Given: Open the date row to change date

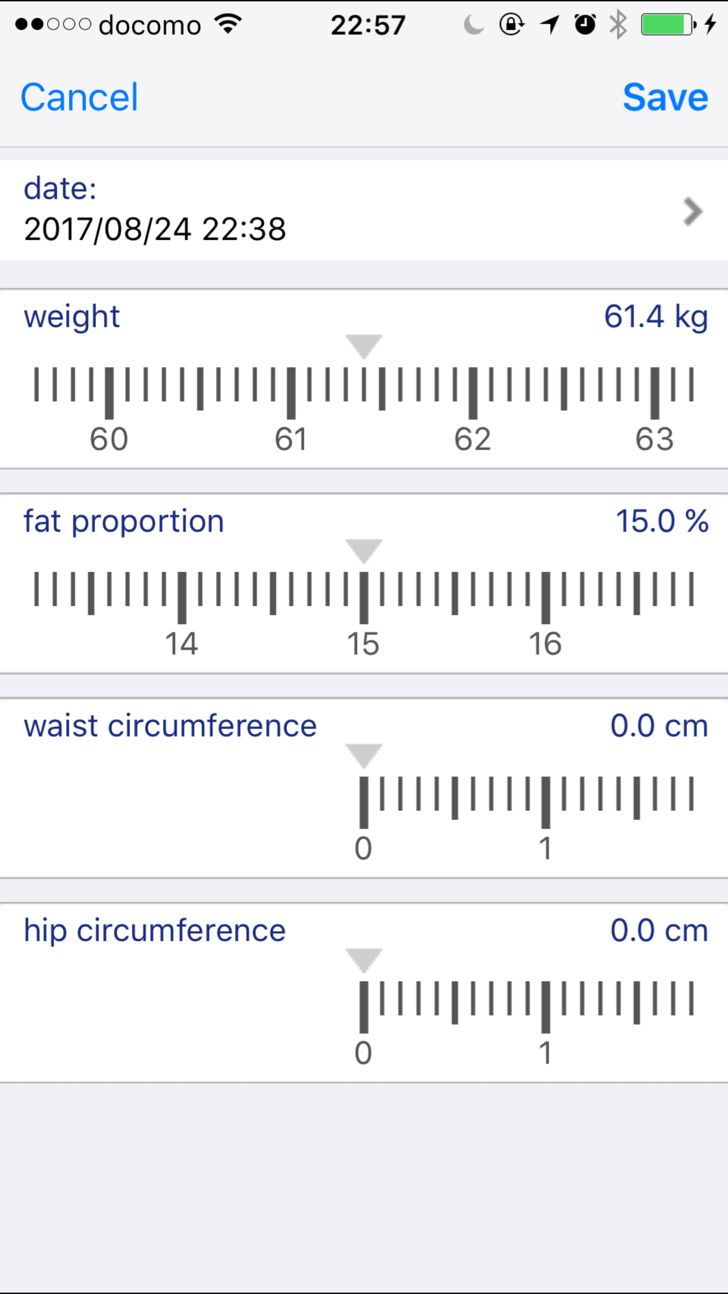Looking at the screenshot, I should tap(364, 211).
